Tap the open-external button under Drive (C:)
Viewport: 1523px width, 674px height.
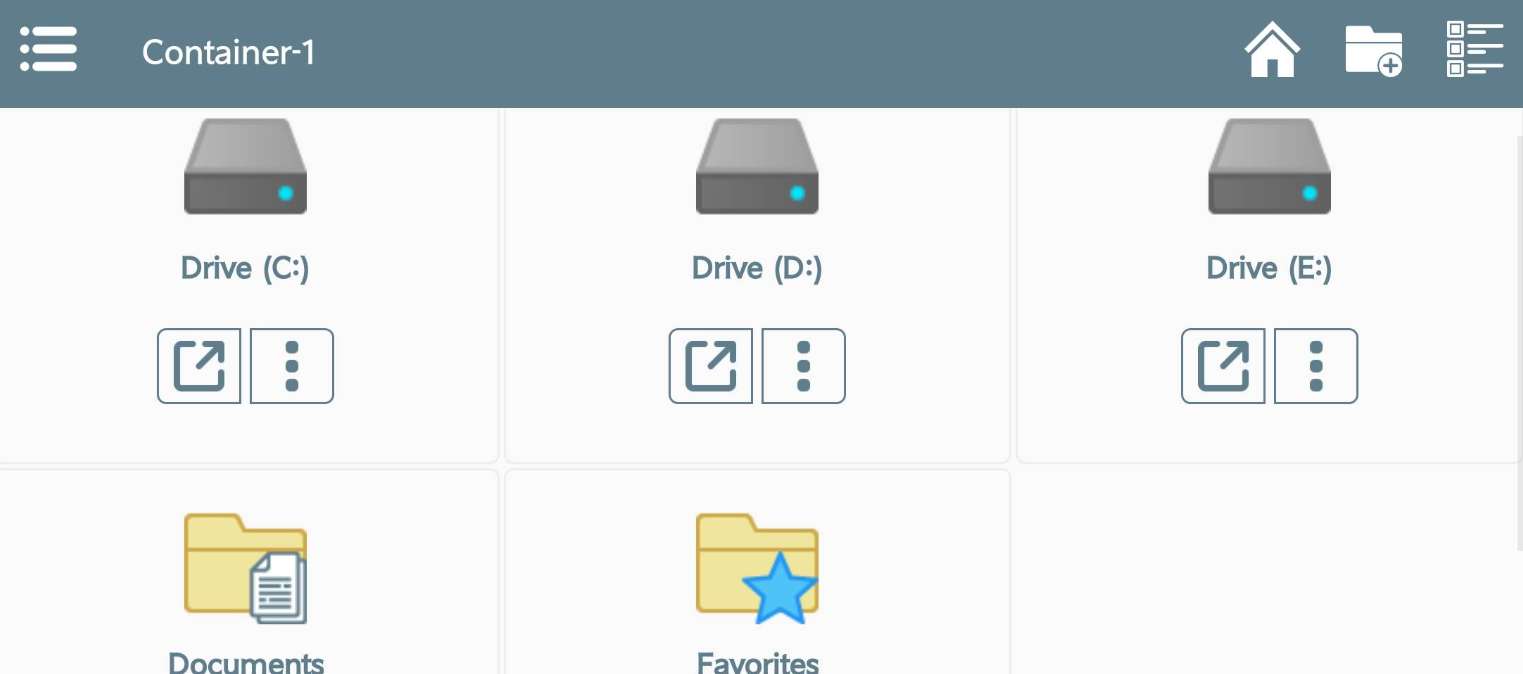coord(199,366)
